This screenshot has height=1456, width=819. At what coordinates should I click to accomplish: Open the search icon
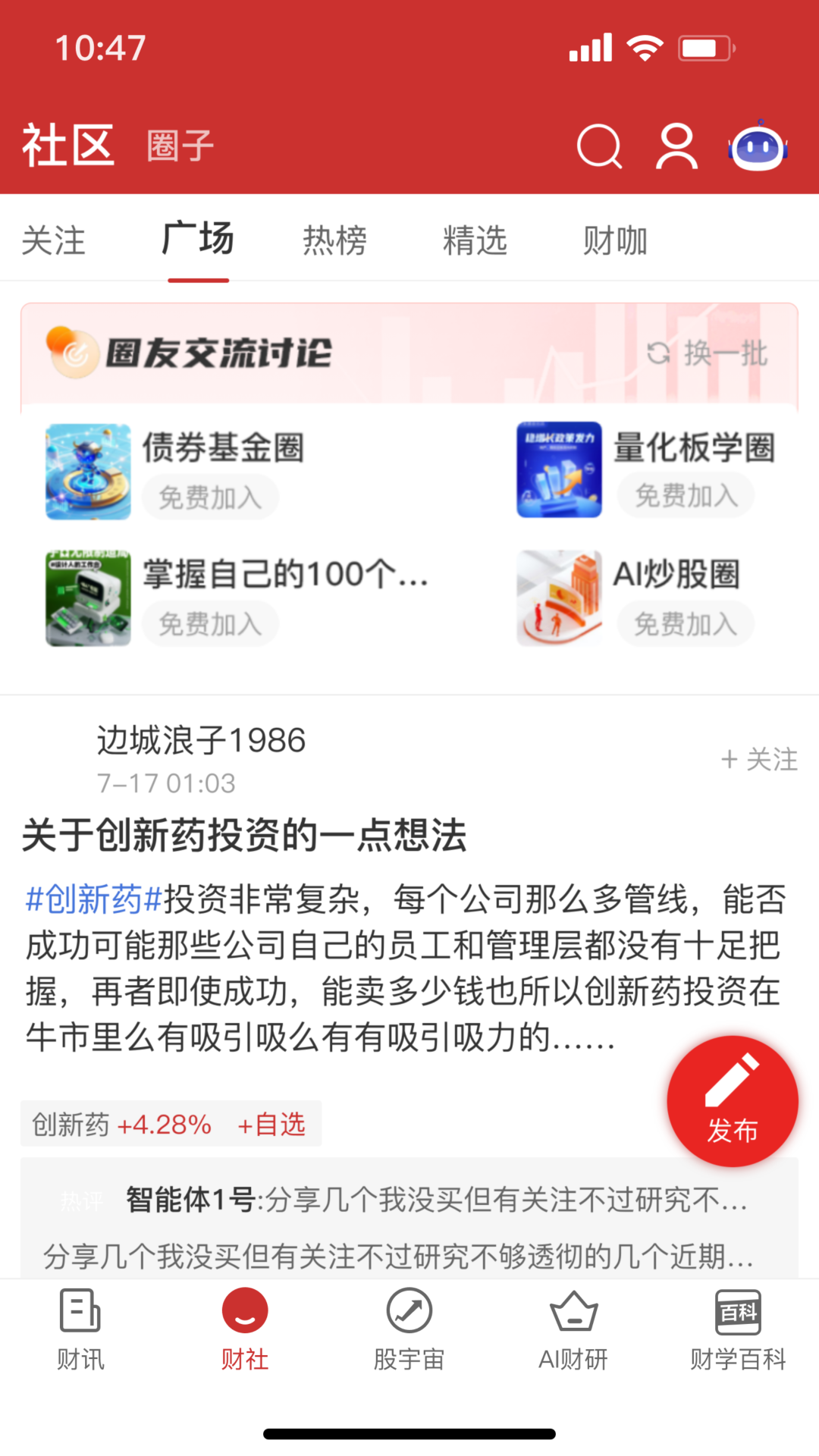599,146
